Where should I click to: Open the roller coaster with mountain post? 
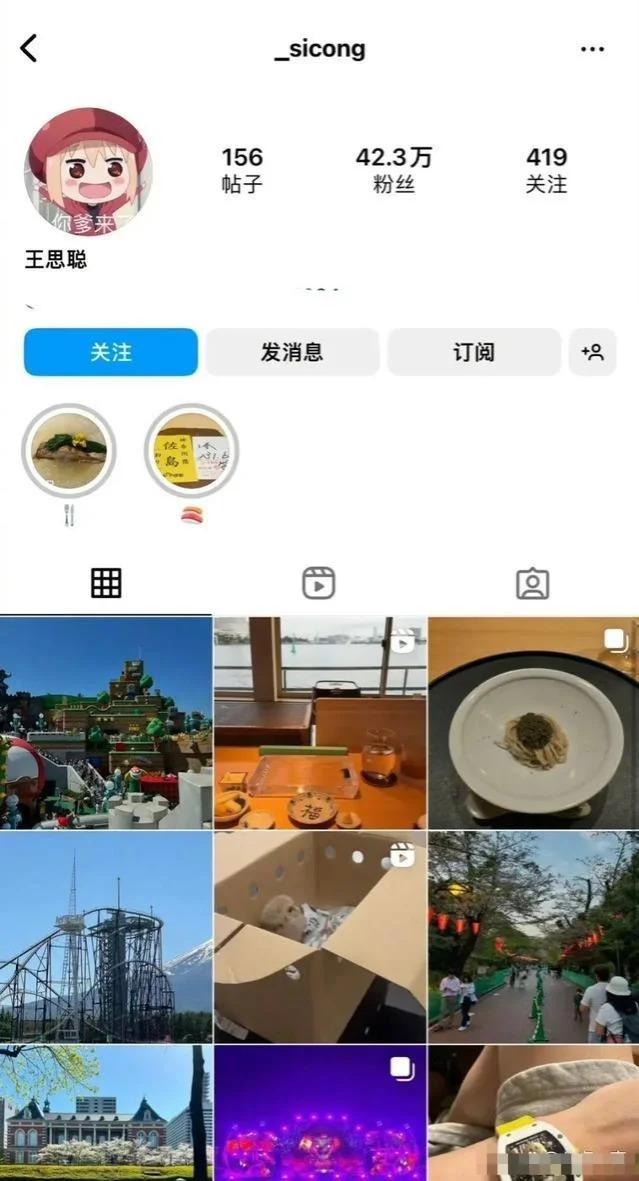106,937
